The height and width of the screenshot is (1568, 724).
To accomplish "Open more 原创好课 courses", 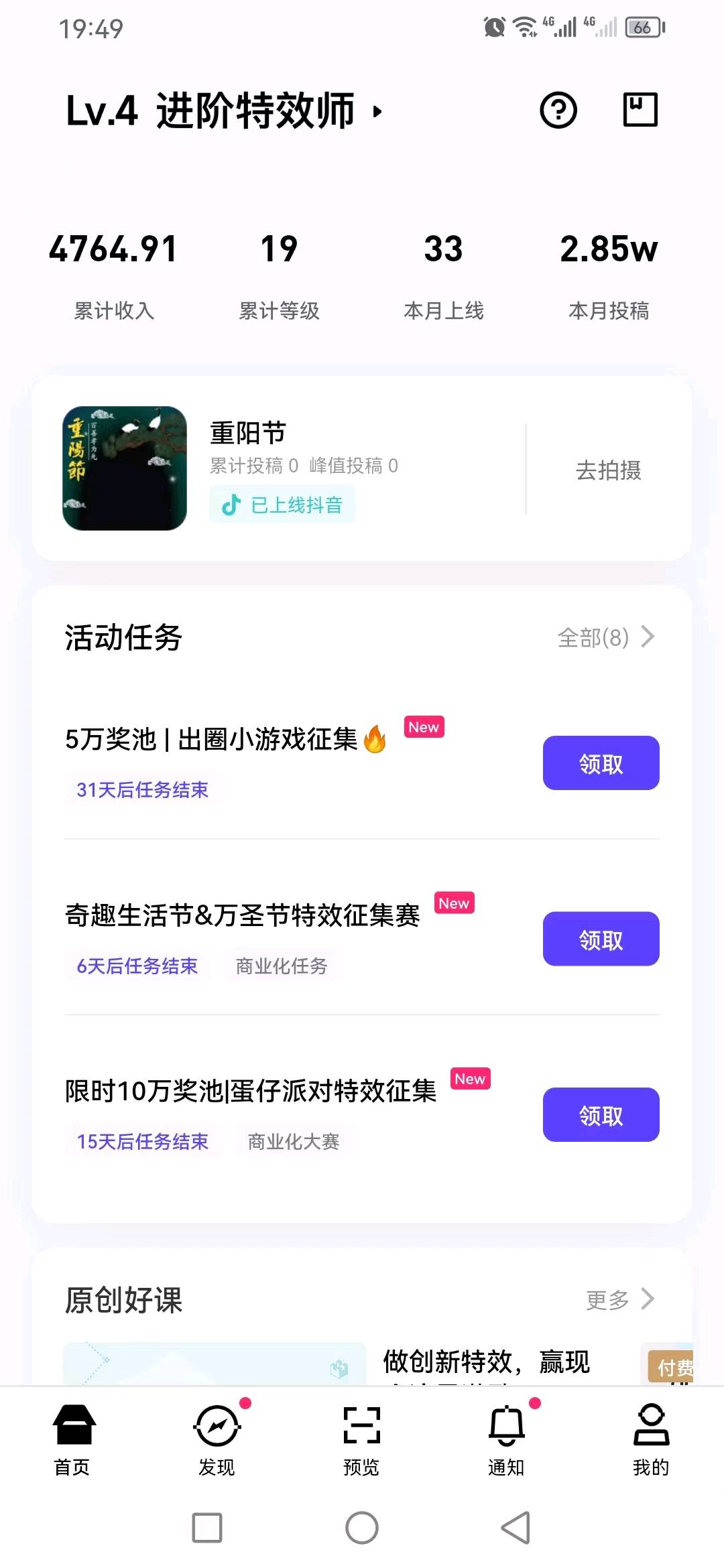I will [x=620, y=1299].
